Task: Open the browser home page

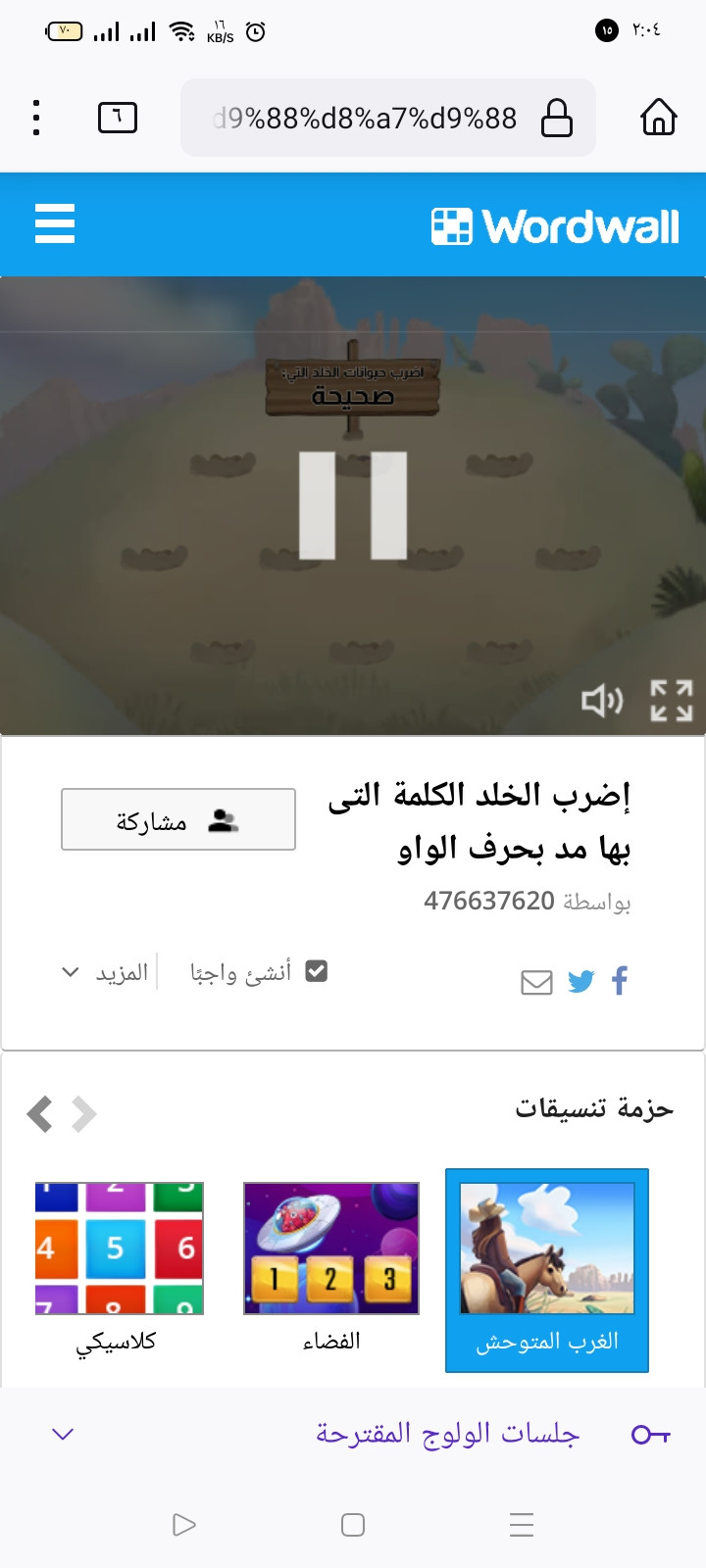Action: pyautogui.click(x=658, y=118)
